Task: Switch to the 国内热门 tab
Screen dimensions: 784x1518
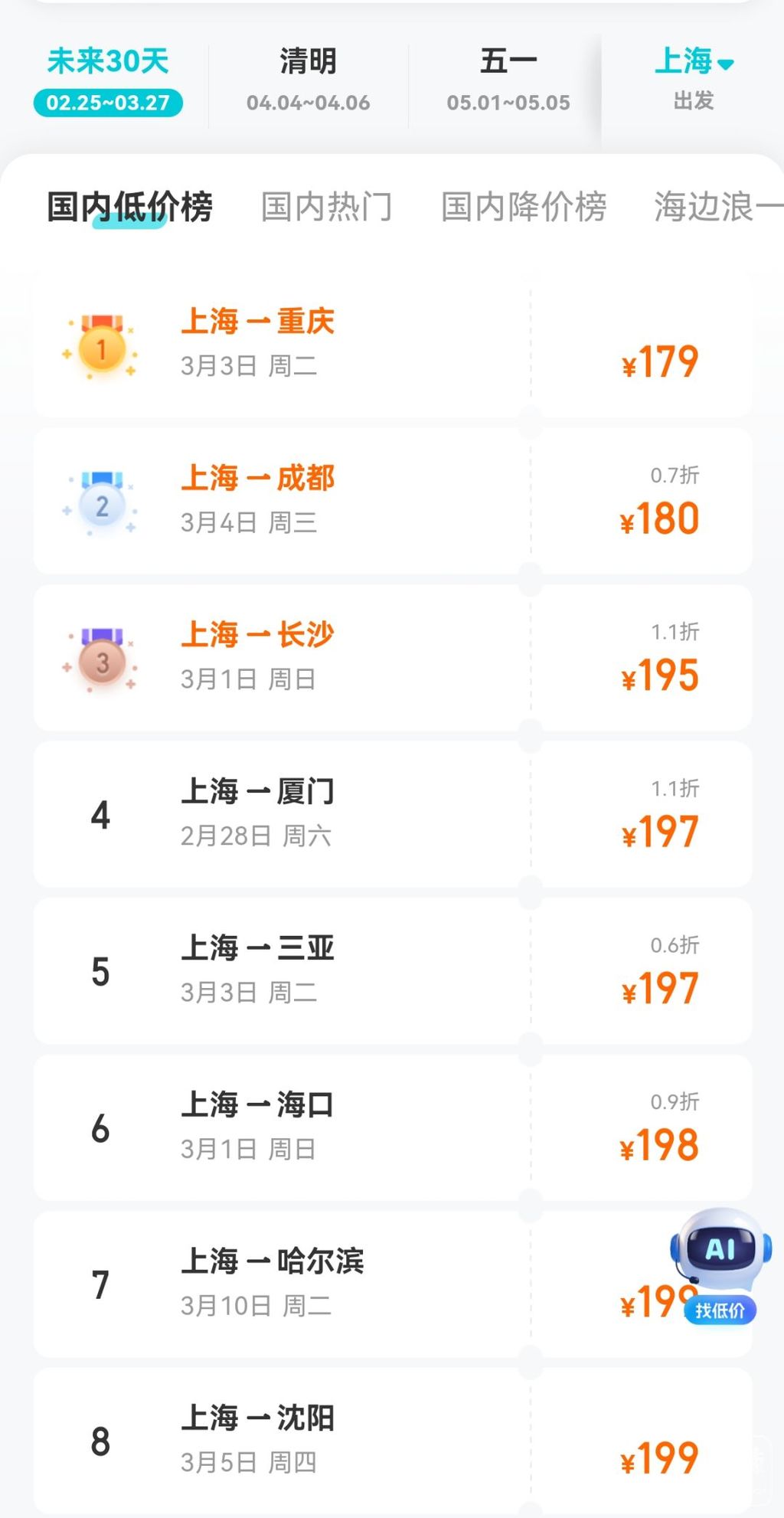Action: pyautogui.click(x=327, y=207)
